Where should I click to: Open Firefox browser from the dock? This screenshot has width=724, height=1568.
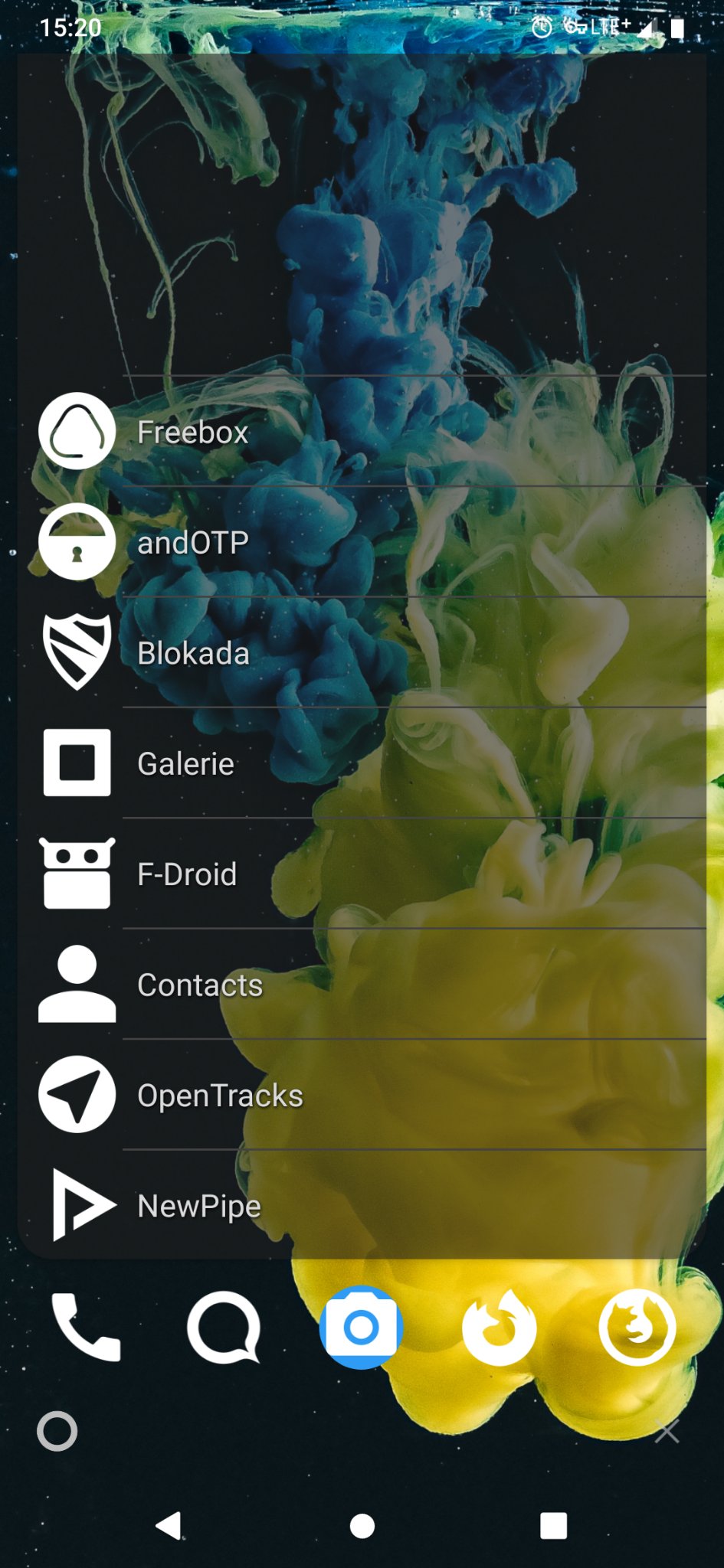(x=637, y=1329)
